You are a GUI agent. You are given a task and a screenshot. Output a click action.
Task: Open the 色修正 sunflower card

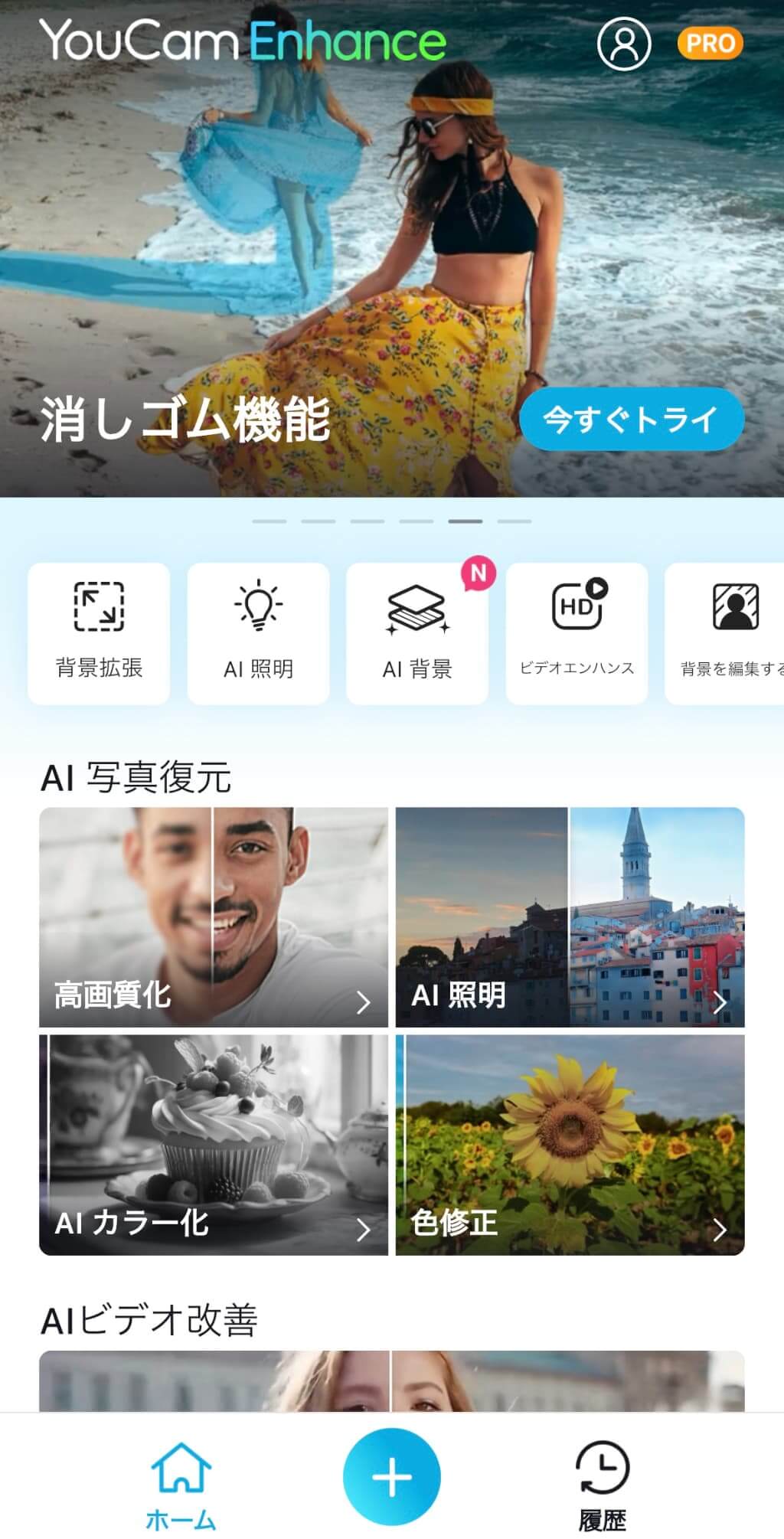click(x=570, y=1145)
